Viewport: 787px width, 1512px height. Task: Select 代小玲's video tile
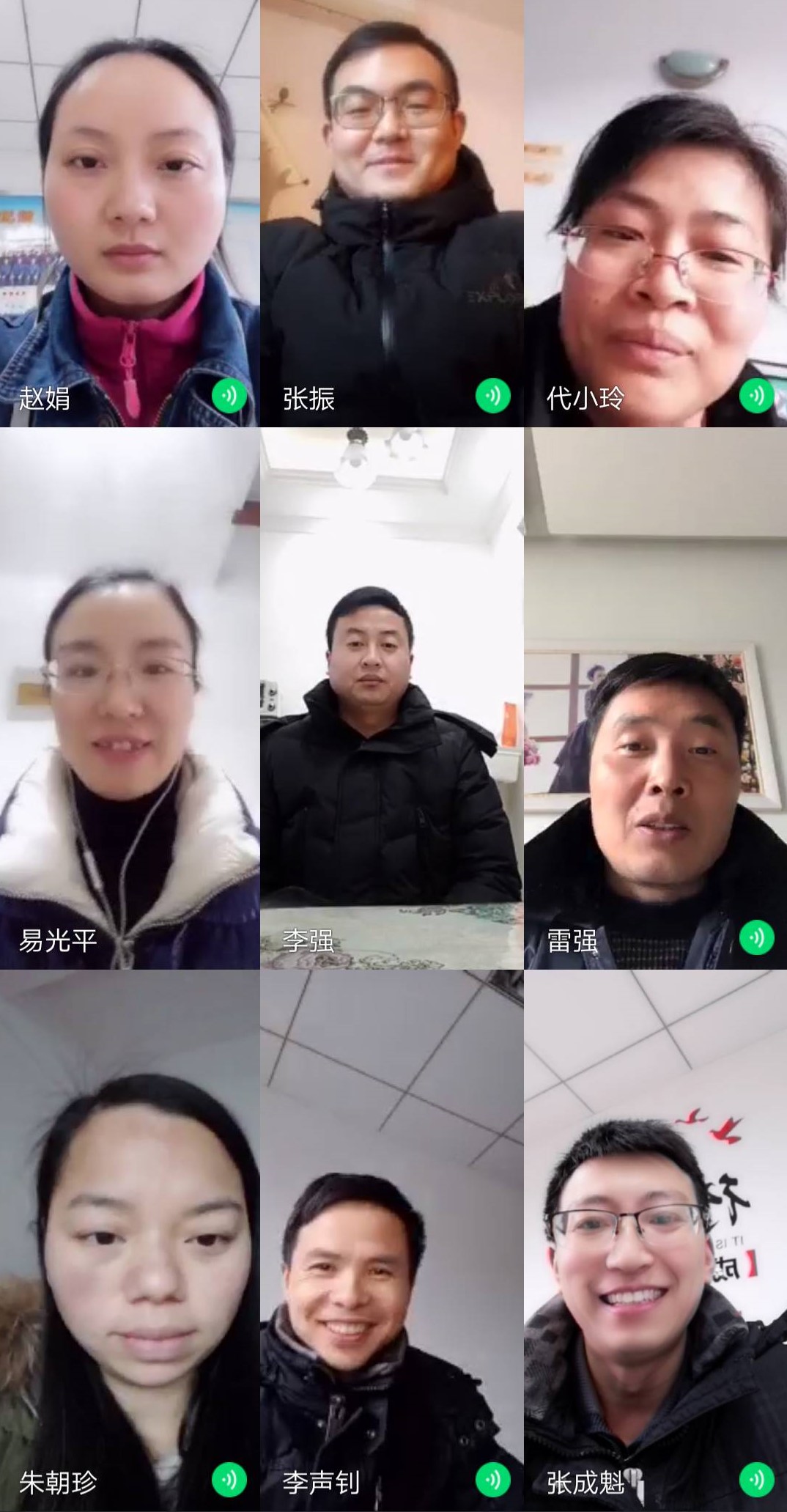tap(655, 213)
